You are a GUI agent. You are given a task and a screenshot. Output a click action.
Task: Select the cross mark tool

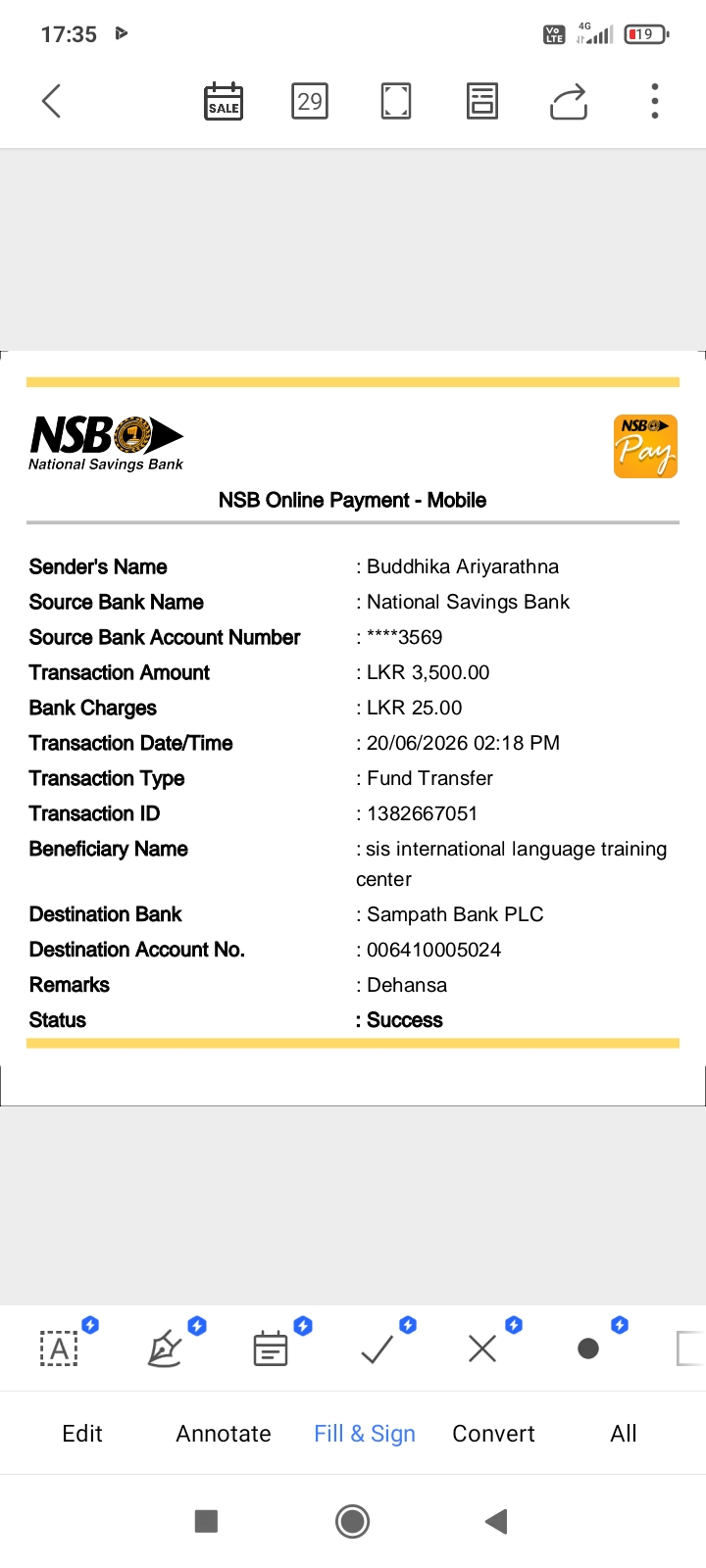[x=482, y=1349]
